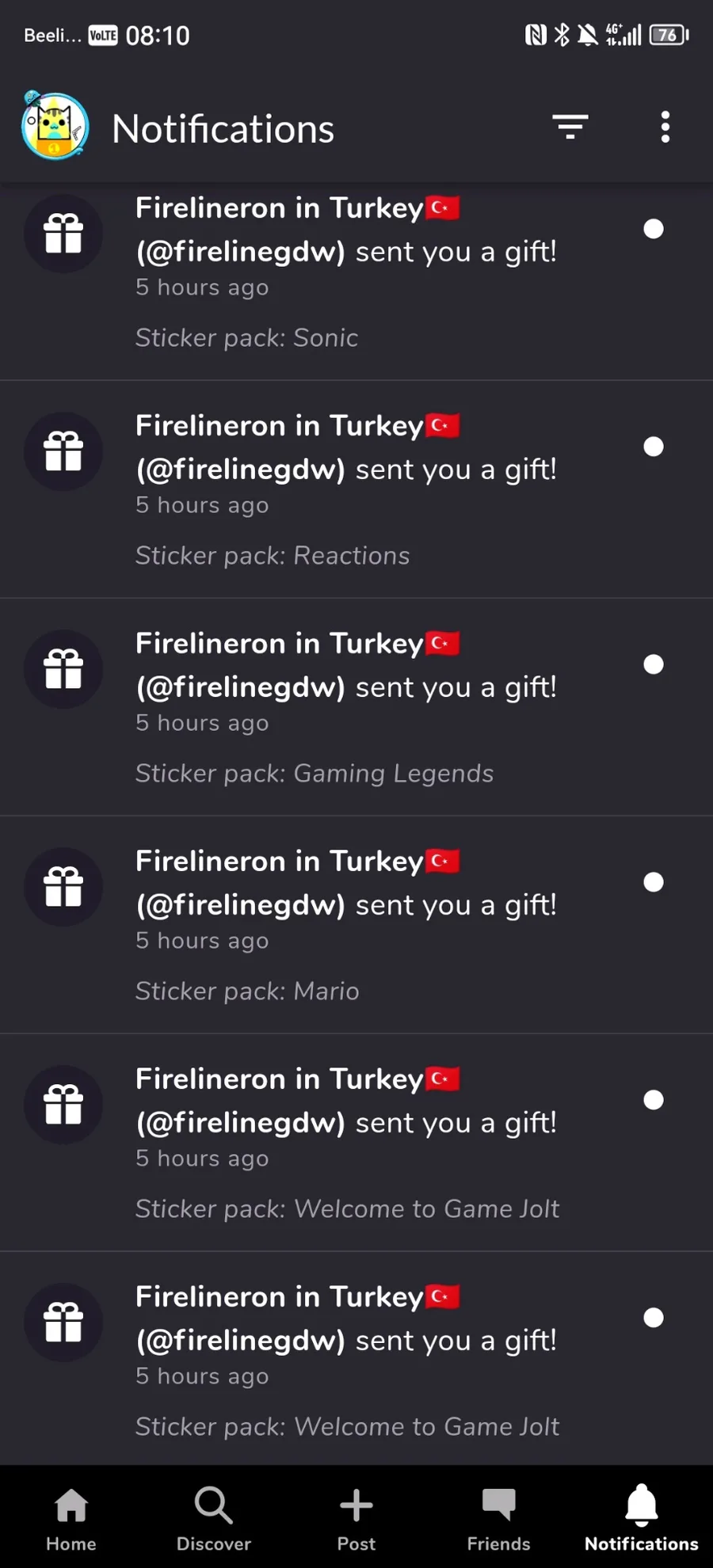The height and width of the screenshot is (1568, 713).
Task: Open the three-dot overflow menu
Action: 665,127
